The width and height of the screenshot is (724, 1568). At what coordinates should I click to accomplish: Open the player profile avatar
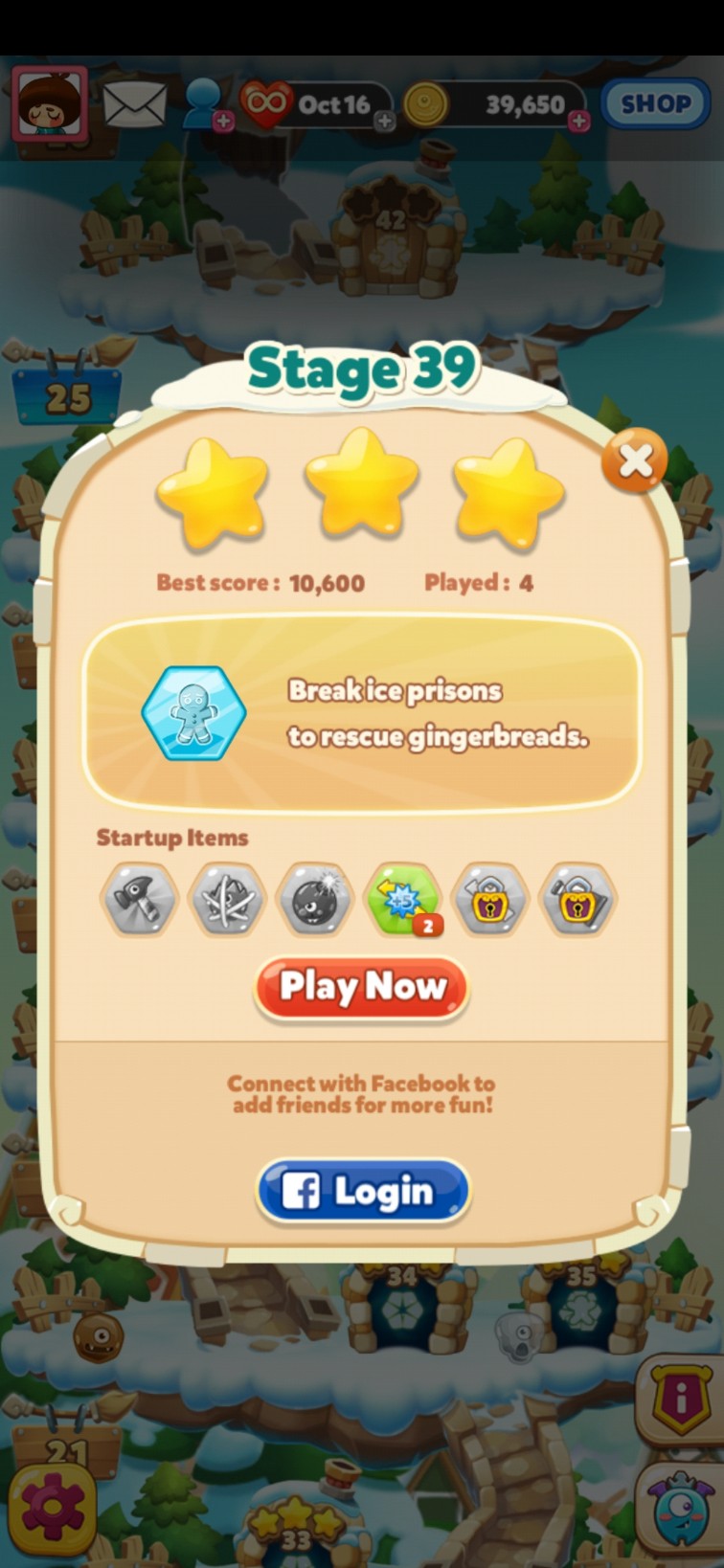tap(50, 103)
